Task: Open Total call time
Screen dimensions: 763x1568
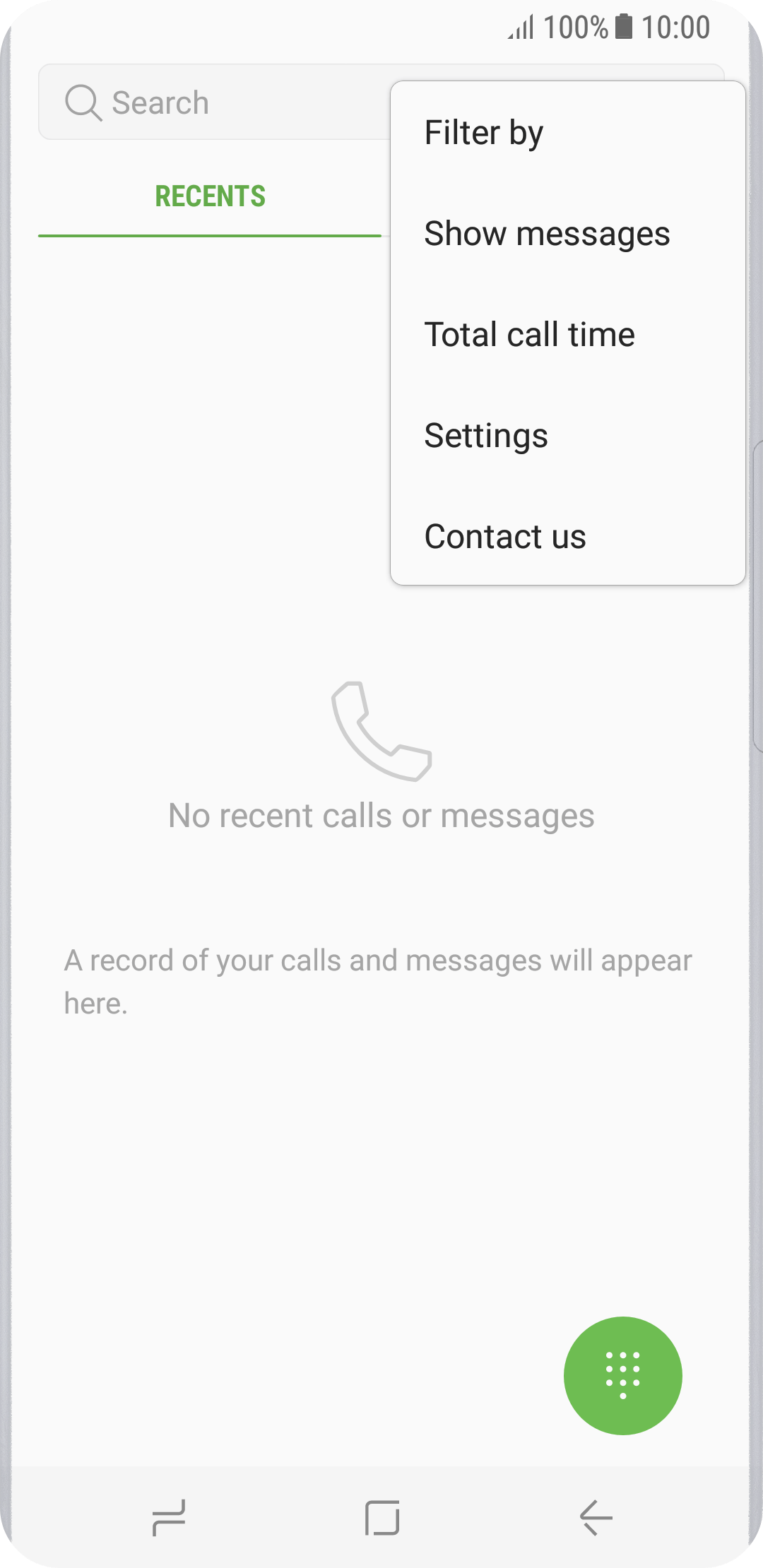Action: [568, 335]
